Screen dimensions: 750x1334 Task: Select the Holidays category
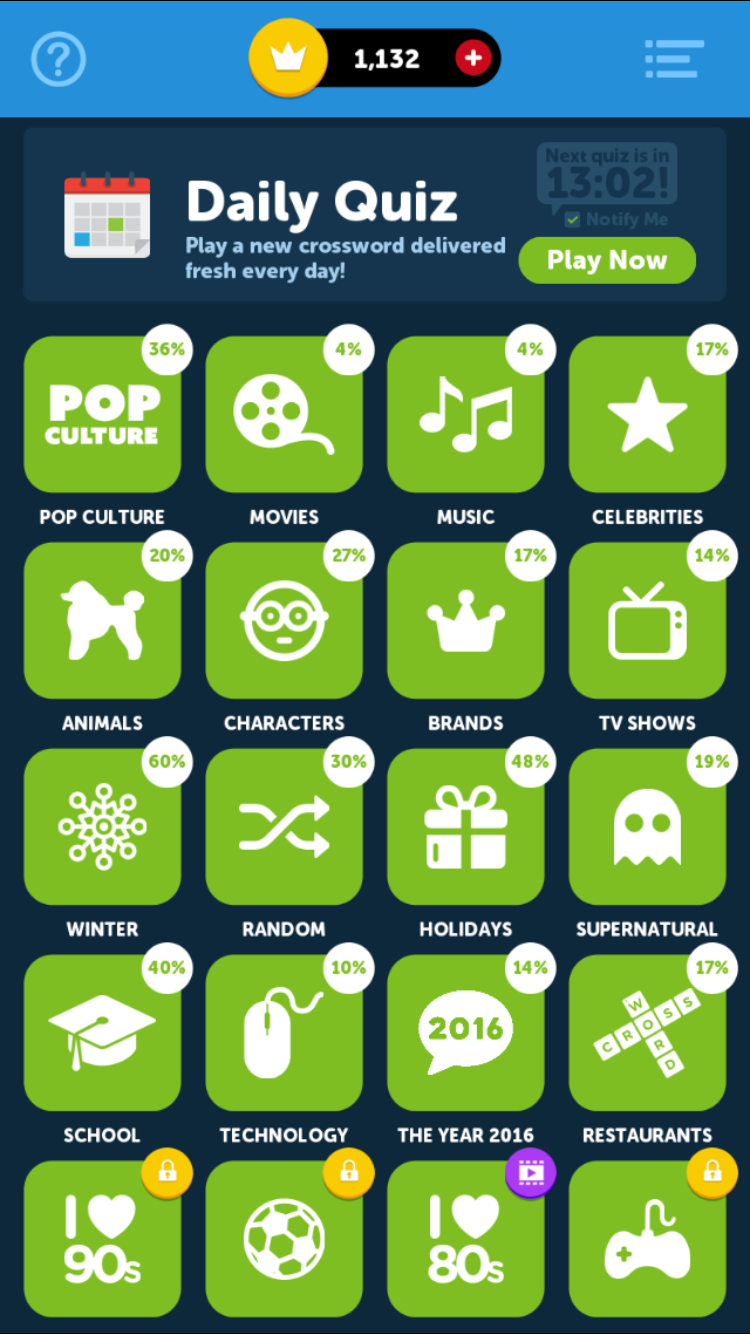click(x=465, y=826)
